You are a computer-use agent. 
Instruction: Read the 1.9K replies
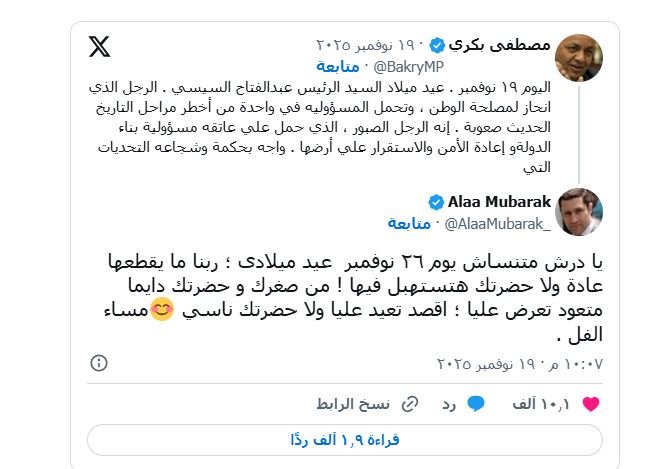[345, 440]
